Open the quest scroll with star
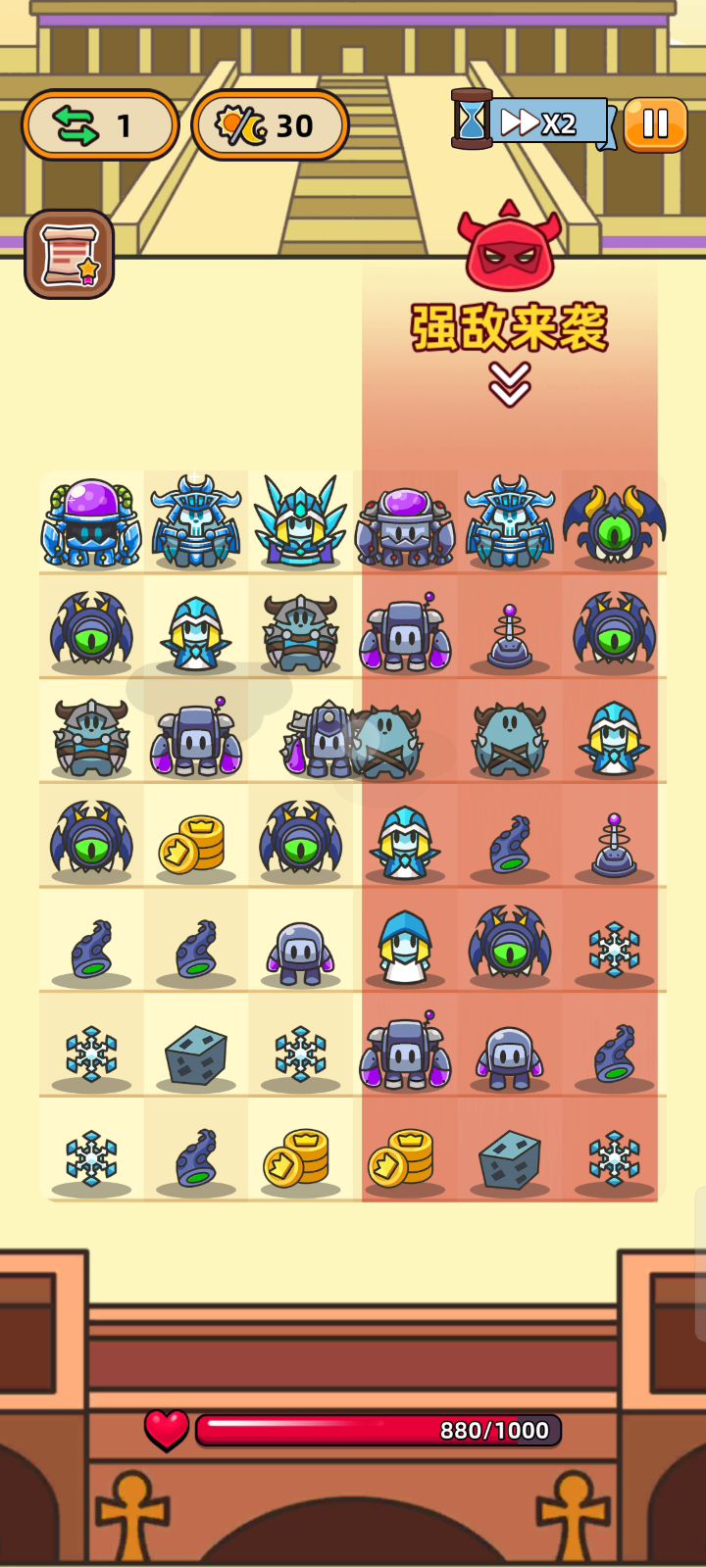The width and height of the screenshot is (706, 1568). pos(70,254)
